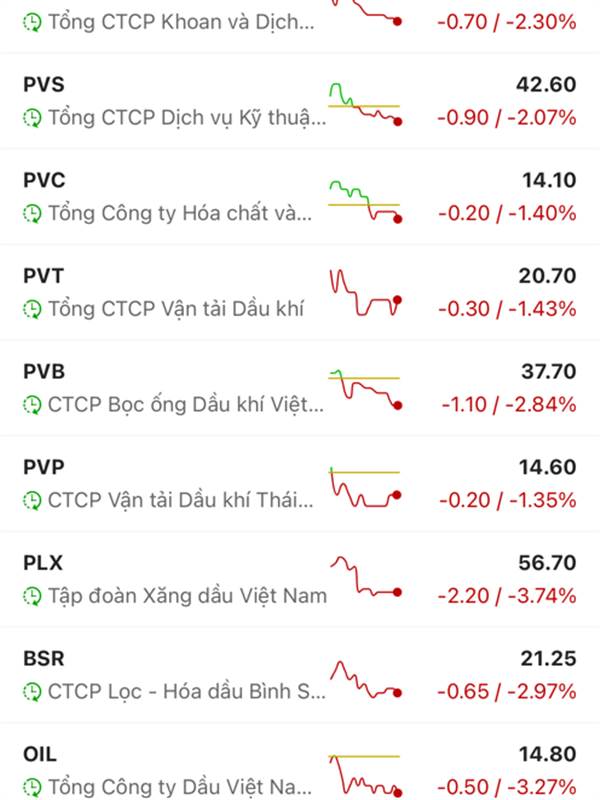This screenshot has height=800, width=600.
Task: Select the PVC stock listing
Action: click(x=300, y=197)
